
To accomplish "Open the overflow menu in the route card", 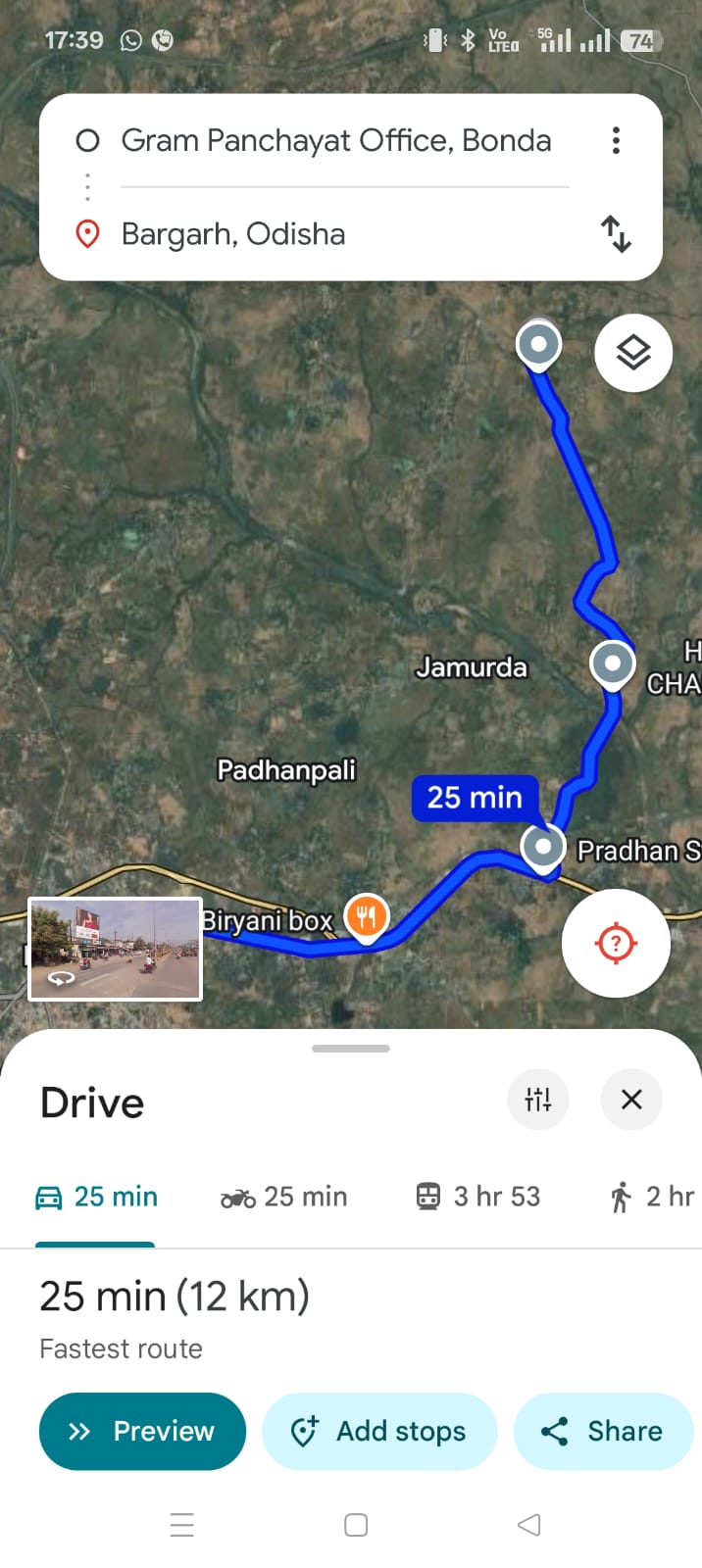I will [616, 140].
